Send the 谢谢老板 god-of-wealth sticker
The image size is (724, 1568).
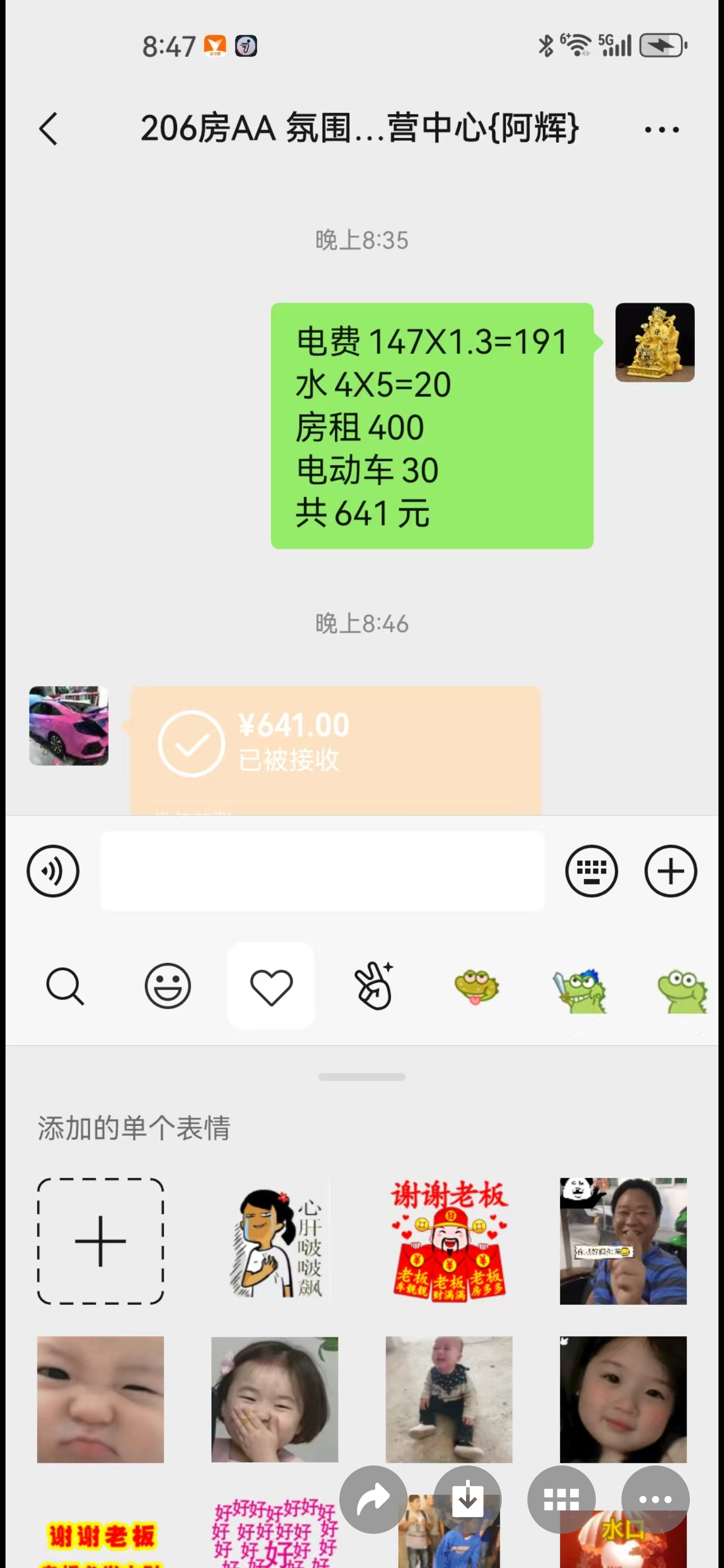coord(449,1241)
